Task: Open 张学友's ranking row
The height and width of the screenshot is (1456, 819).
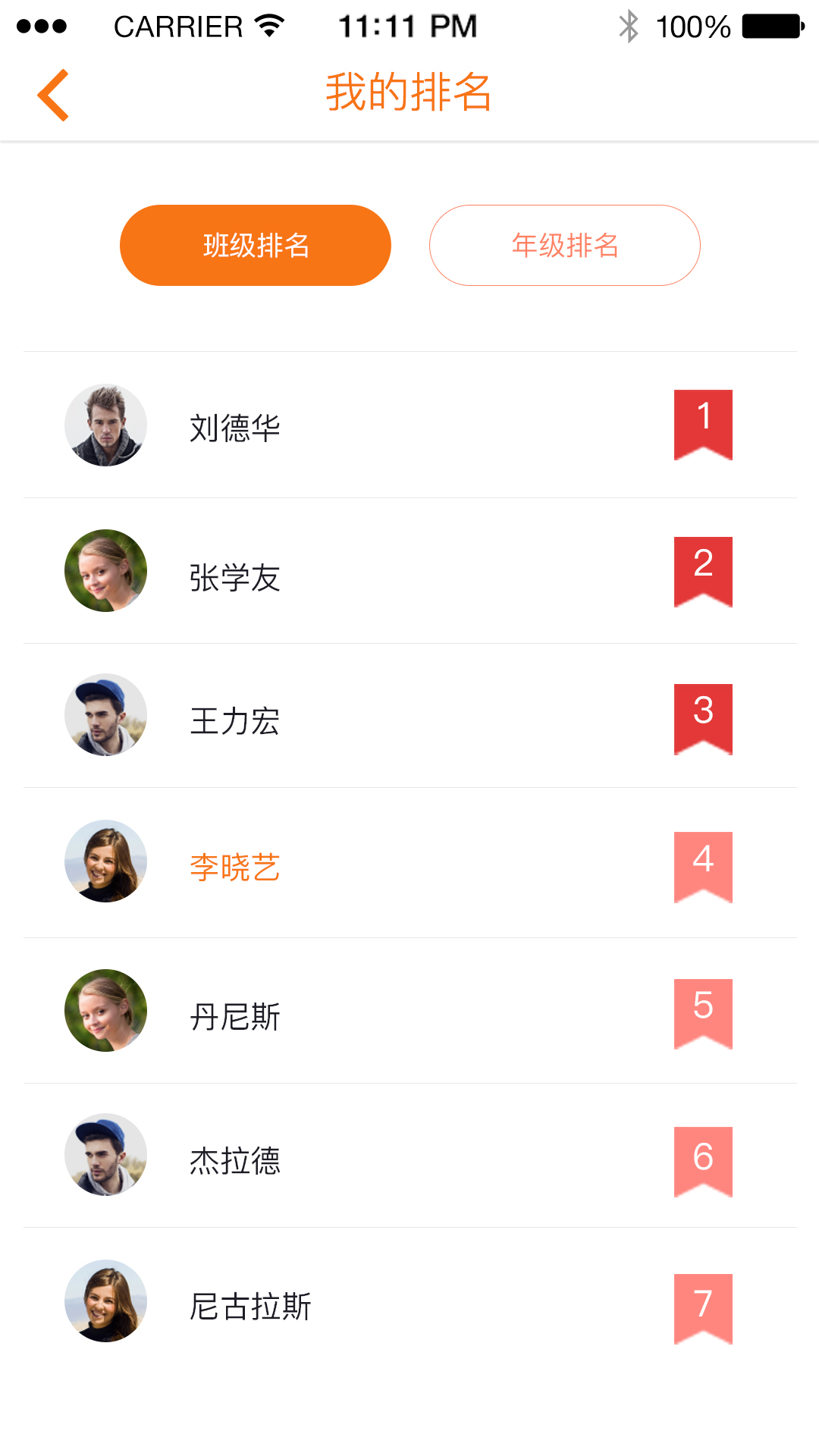Action: (409, 572)
